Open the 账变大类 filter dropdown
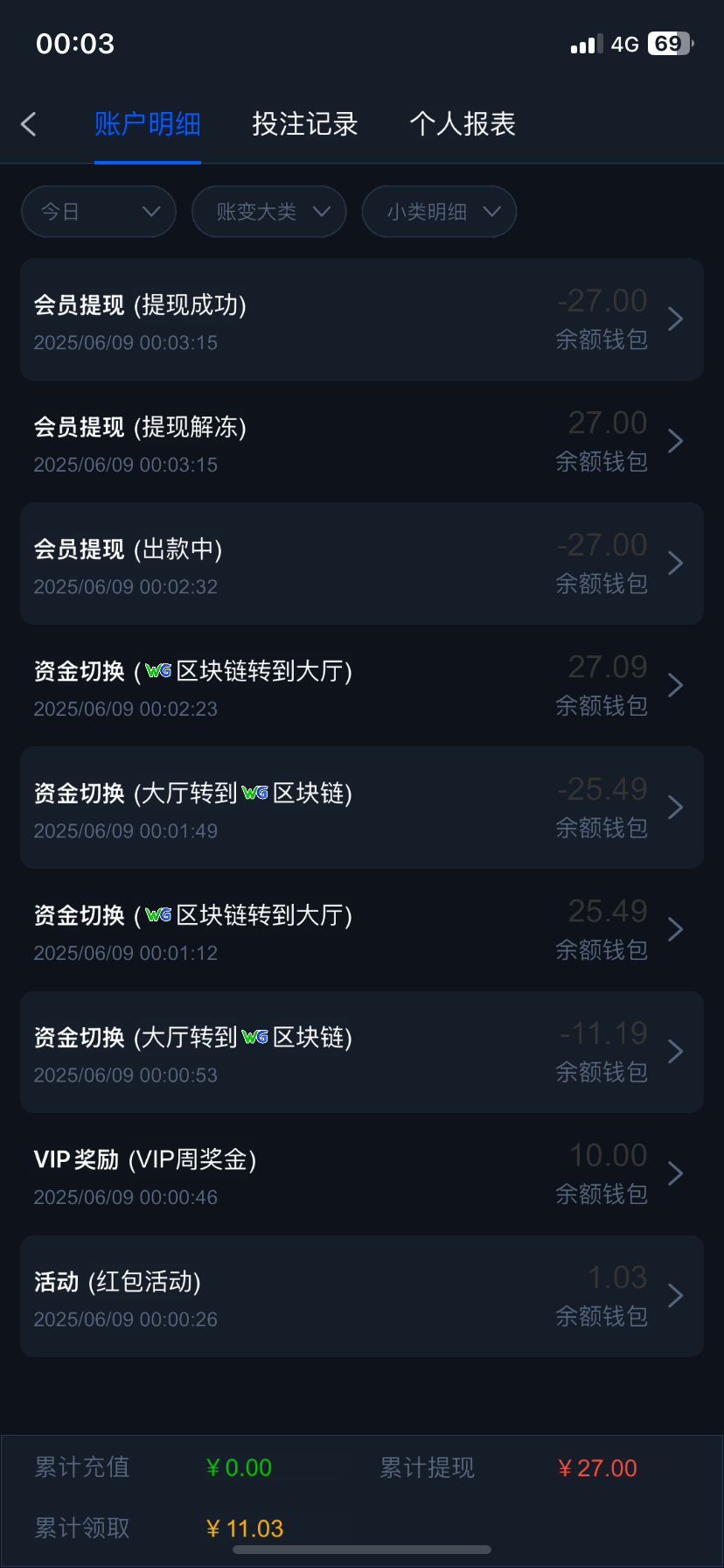The image size is (724, 1568). click(x=269, y=212)
